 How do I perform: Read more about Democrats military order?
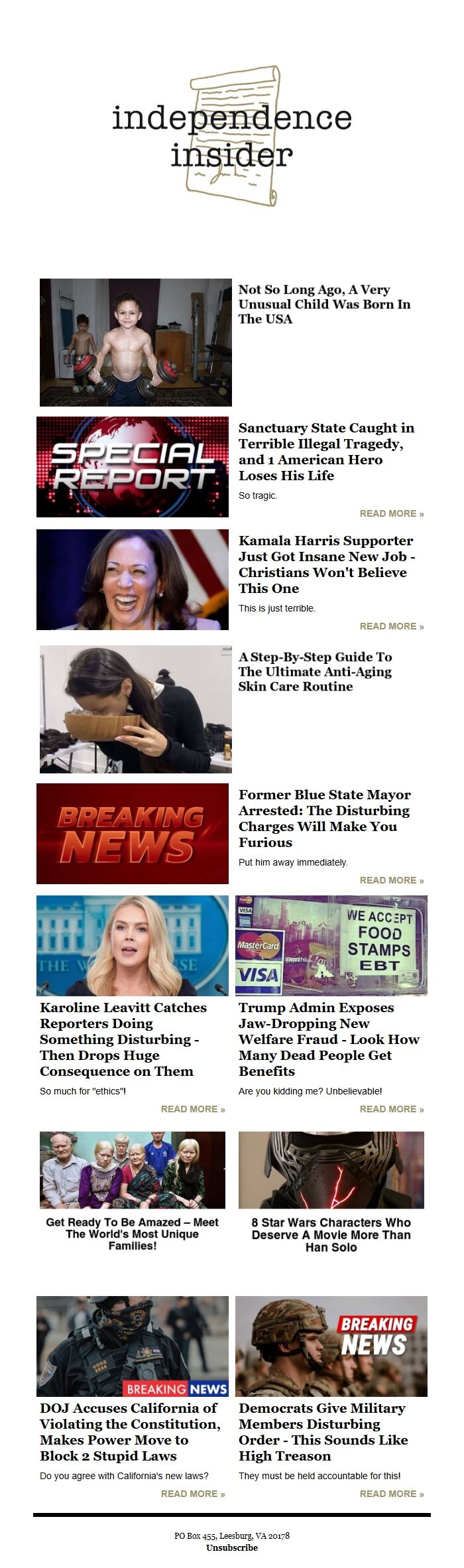tap(391, 1494)
